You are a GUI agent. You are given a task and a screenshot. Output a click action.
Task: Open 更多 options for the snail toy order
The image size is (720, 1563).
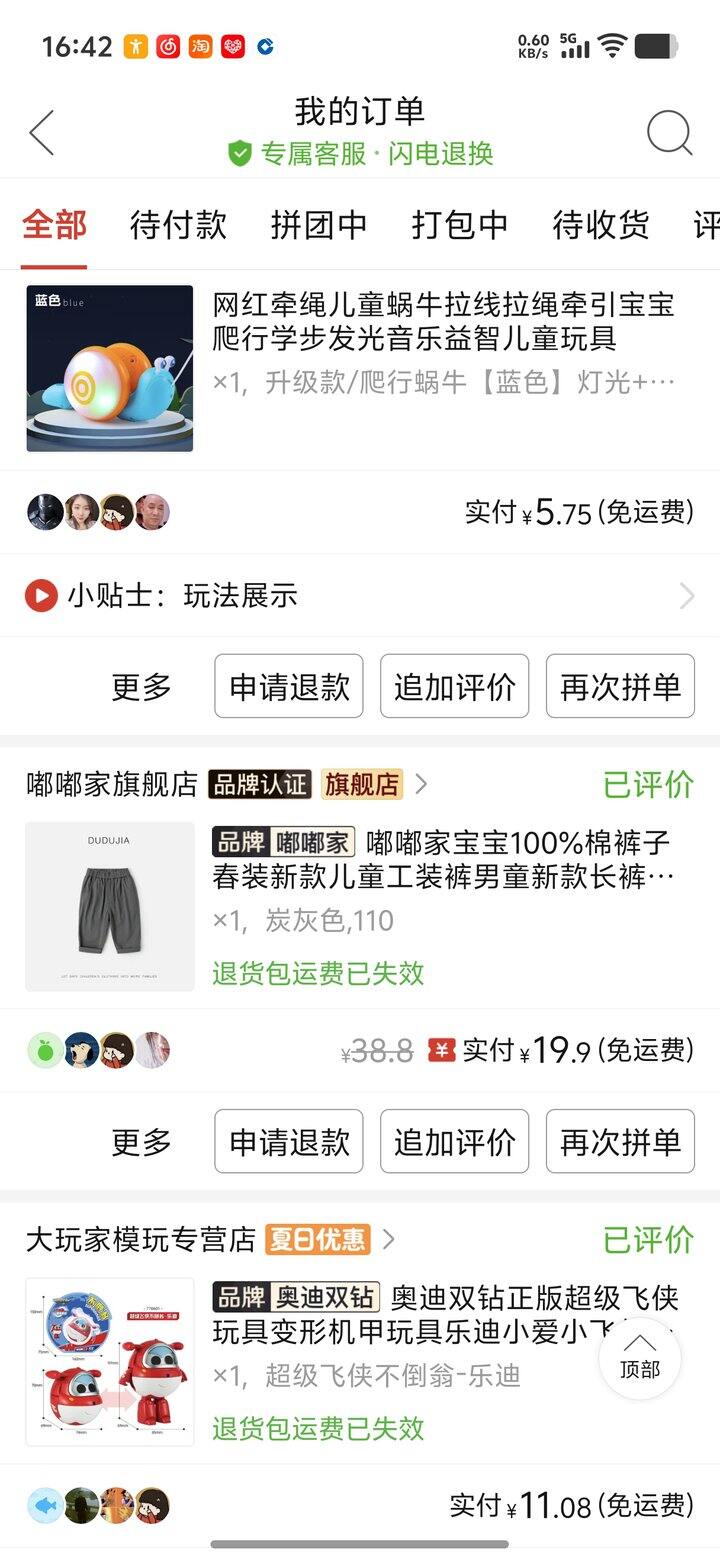pos(141,687)
